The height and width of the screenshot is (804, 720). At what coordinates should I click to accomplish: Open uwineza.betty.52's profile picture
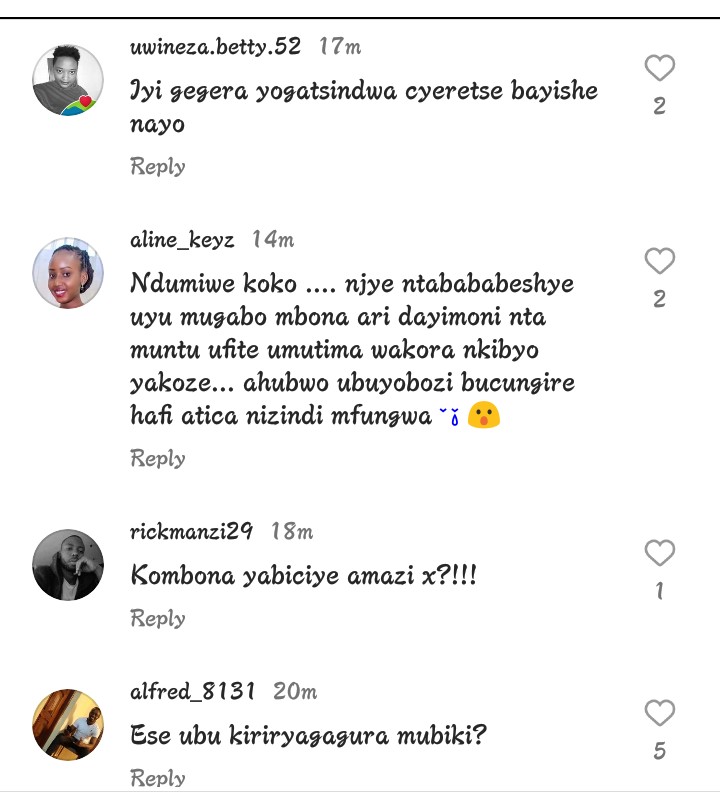68,80
